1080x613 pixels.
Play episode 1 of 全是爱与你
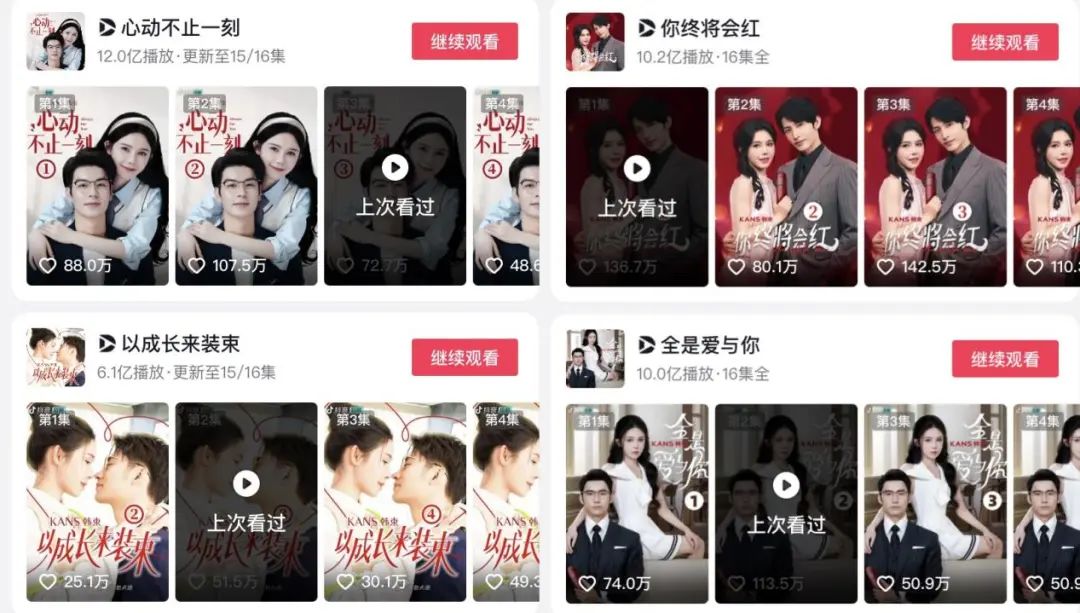click(x=637, y=502)
